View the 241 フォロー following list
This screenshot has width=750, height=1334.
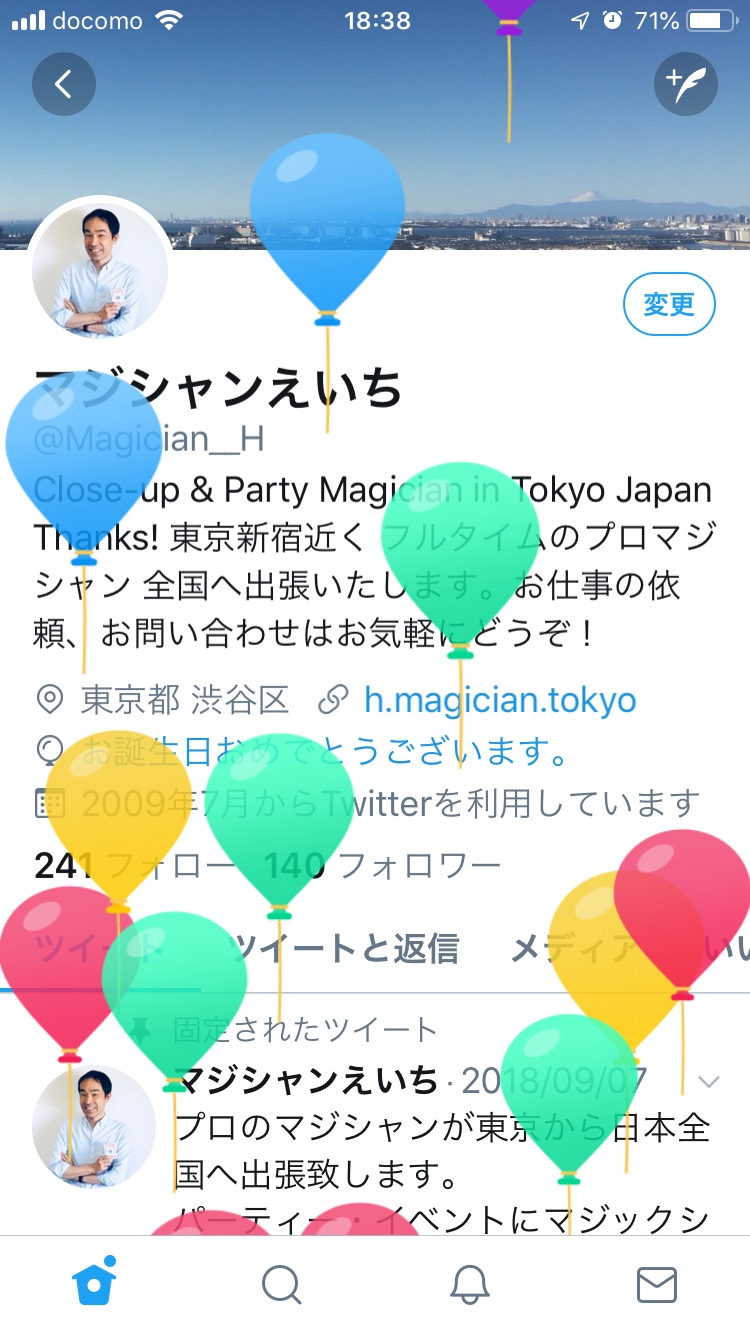pos(119,865)
